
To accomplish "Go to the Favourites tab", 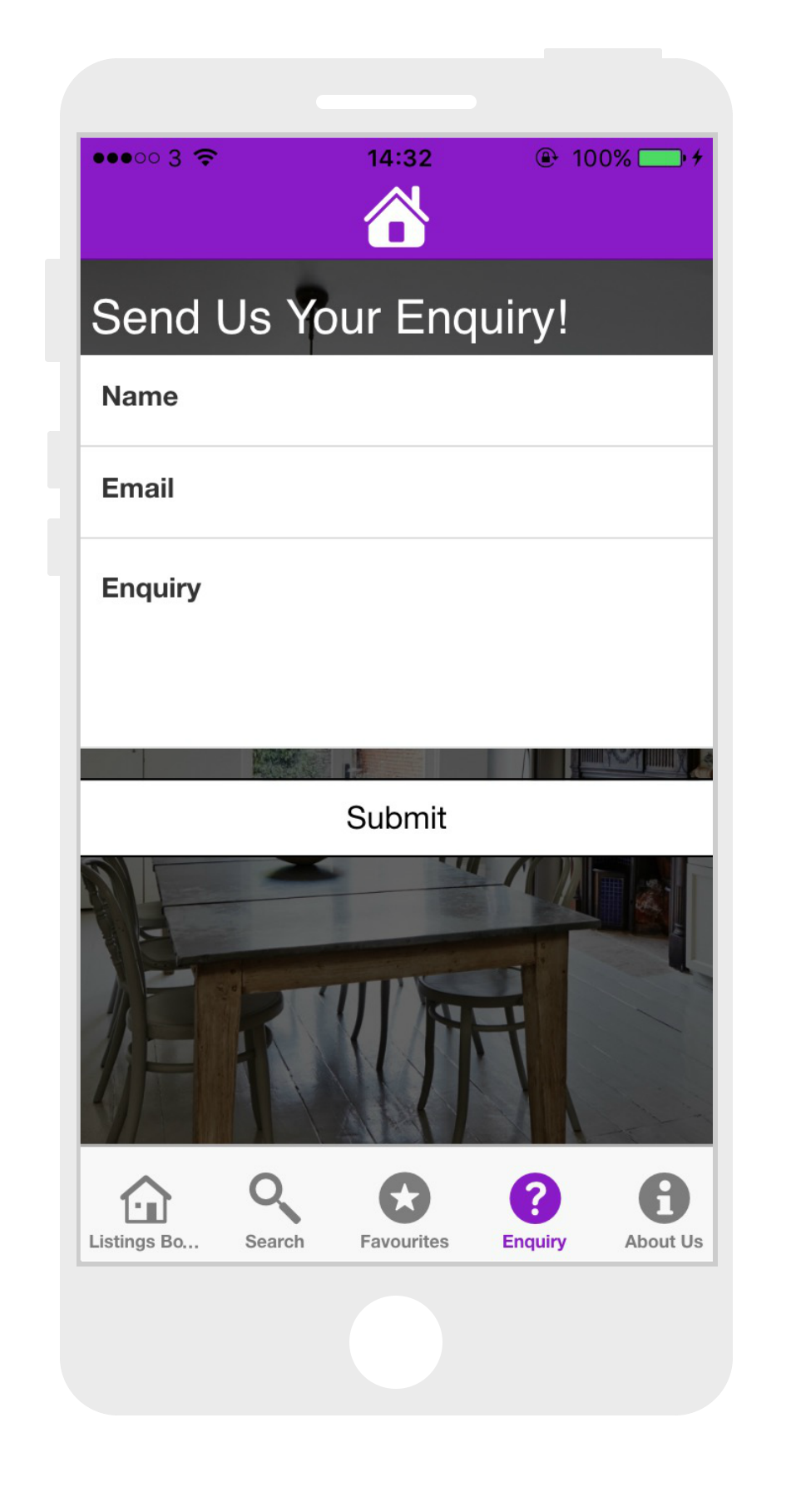I will [x=404, y=1211].
